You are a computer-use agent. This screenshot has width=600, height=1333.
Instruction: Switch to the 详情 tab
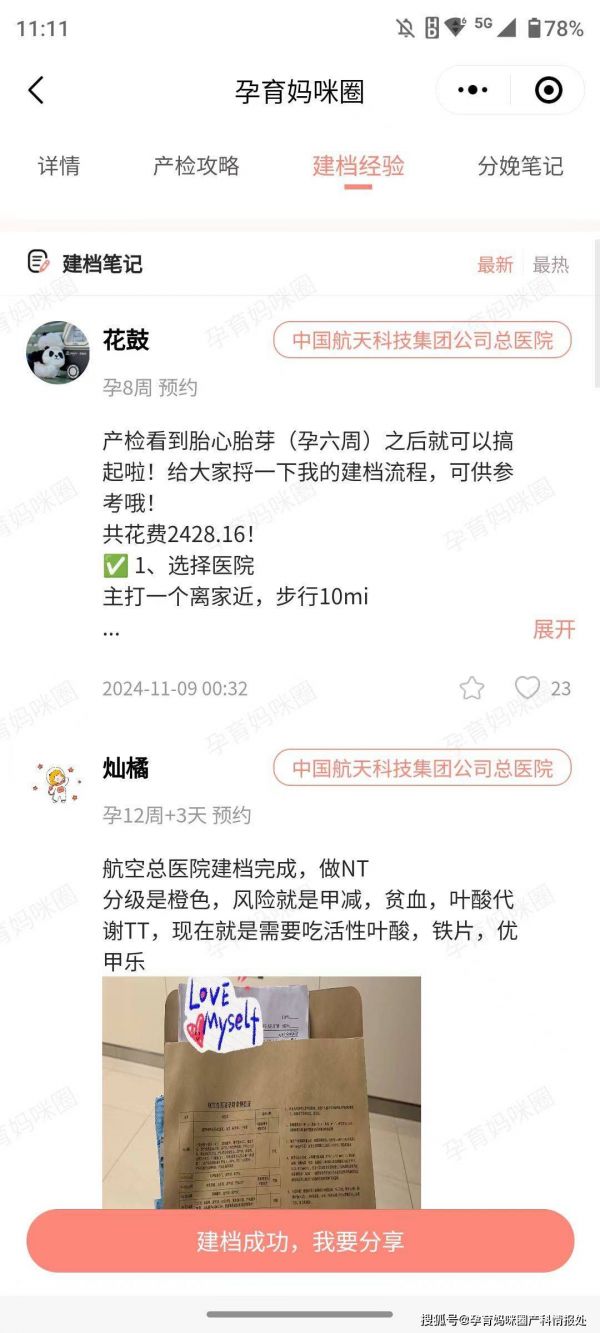click(x=59, y=166)
